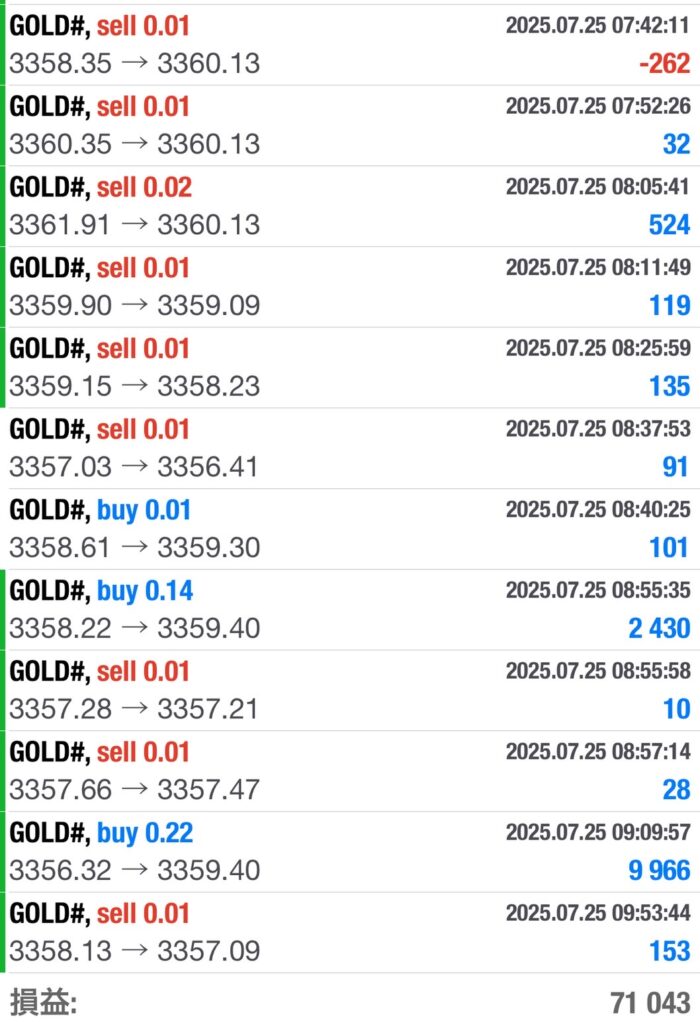Viewport: 700px width, 1024px height.
Task: Open the sell trade with profit 32
Action: [x=350, y=125]
